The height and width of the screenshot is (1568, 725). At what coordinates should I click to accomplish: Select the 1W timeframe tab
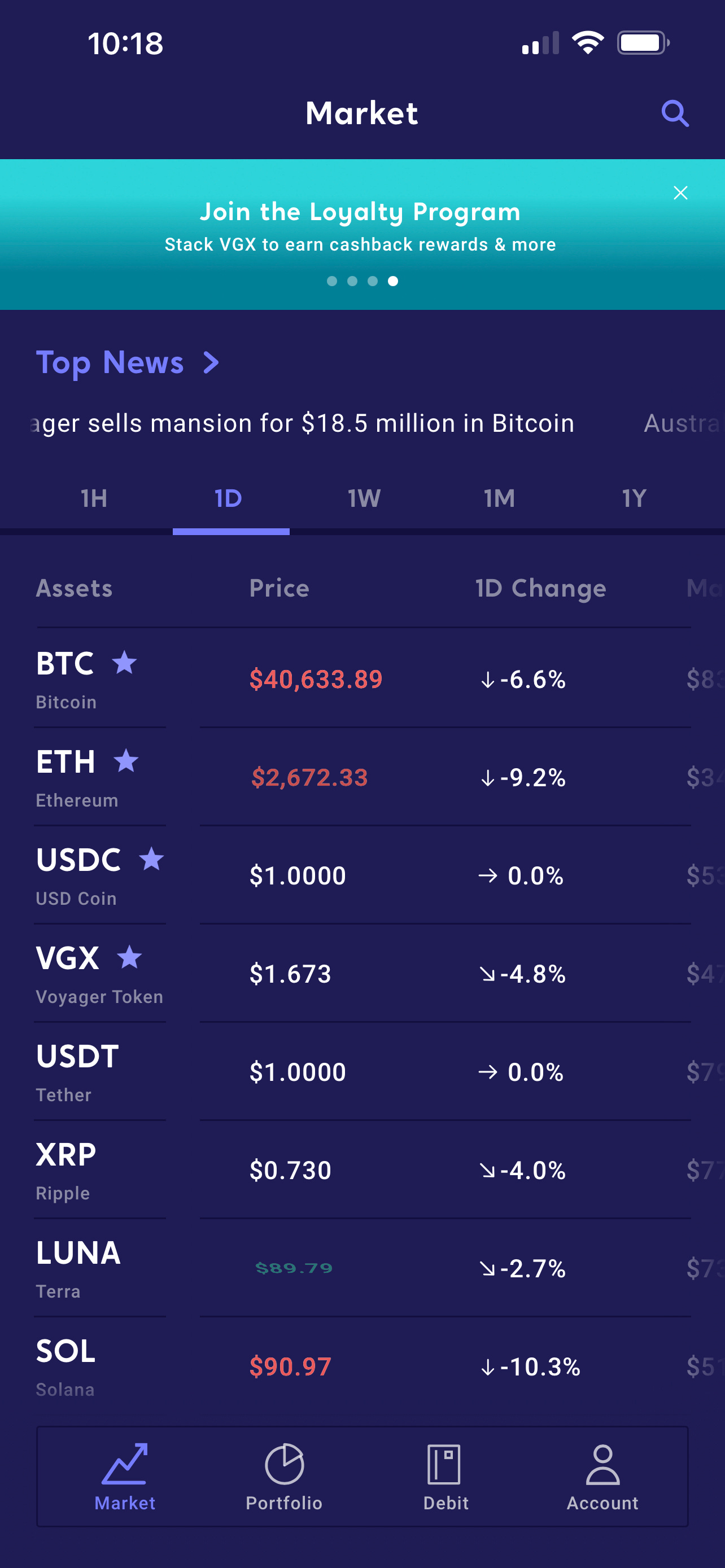tap(364, 498)
